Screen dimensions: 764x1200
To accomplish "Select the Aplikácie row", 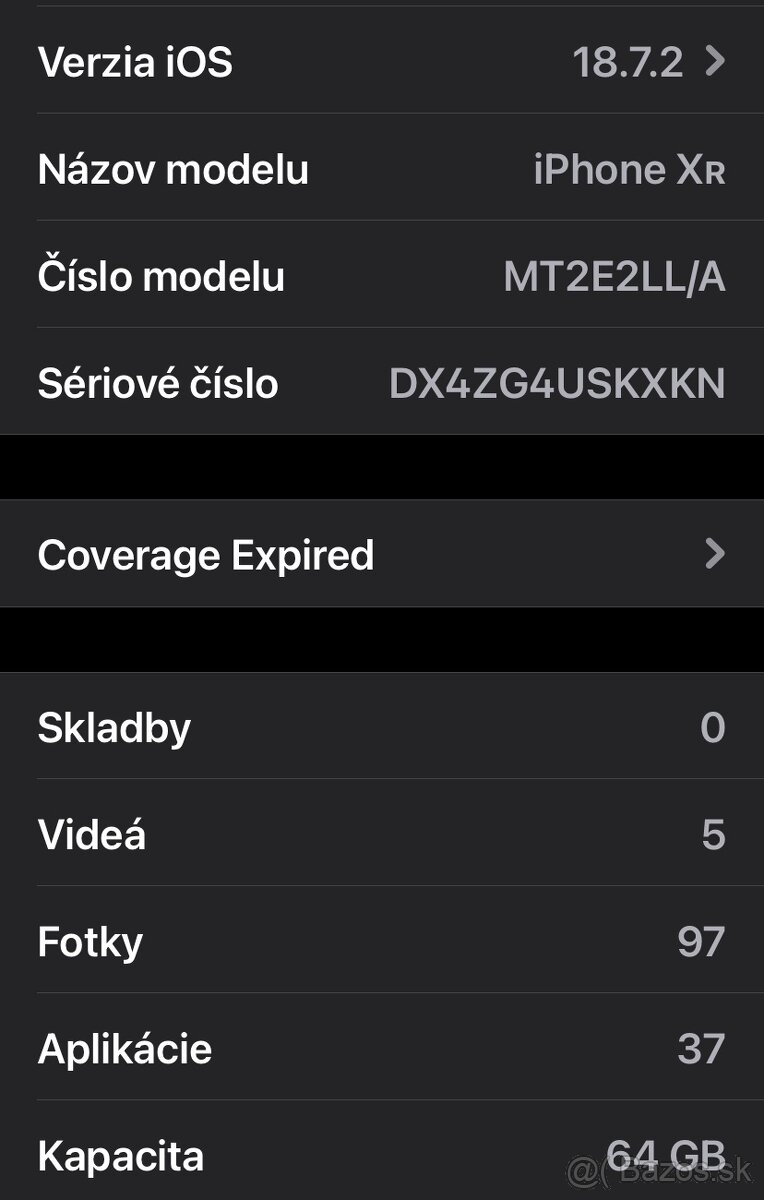I will 382,1049.
